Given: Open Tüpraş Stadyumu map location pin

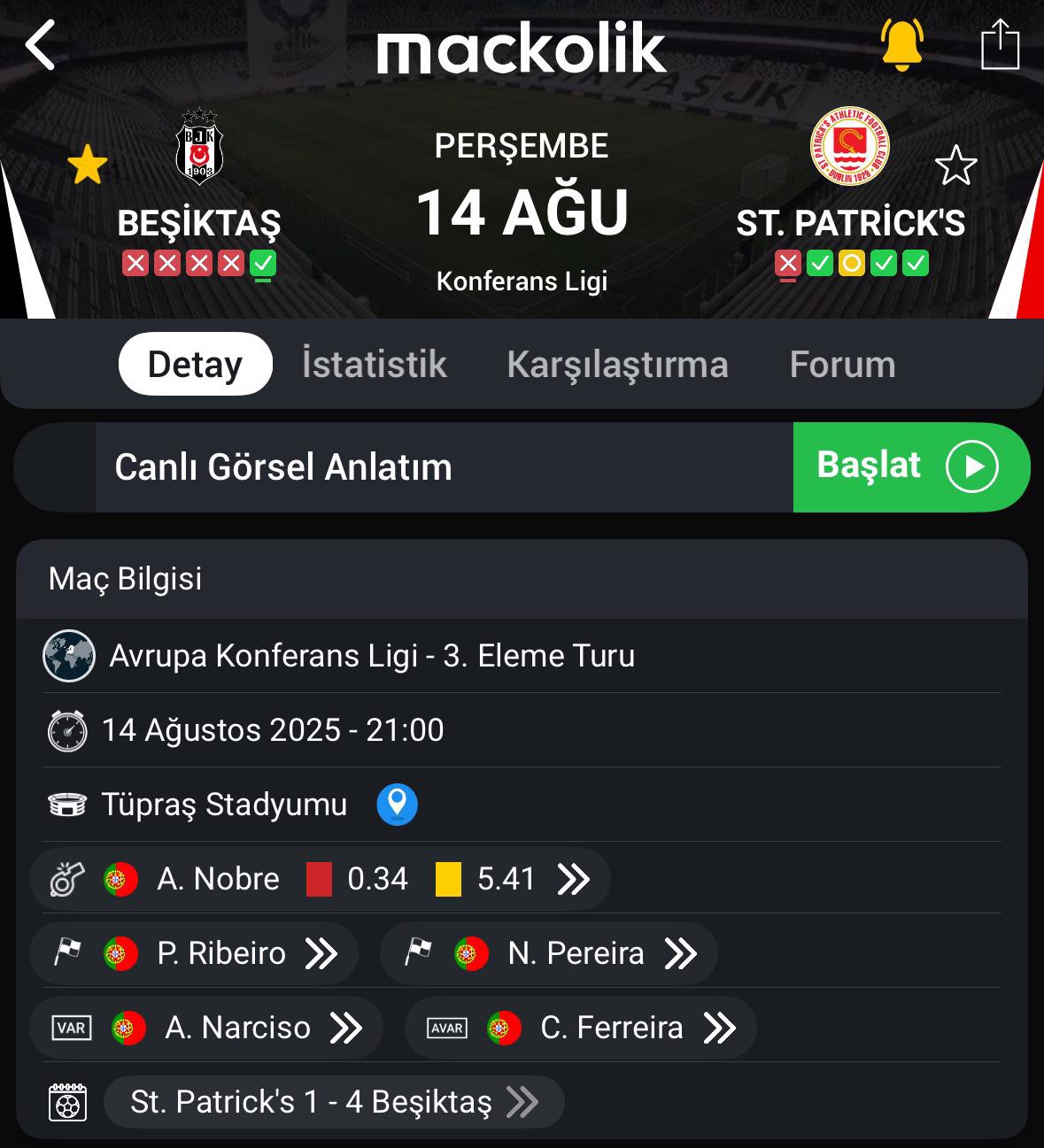Looking at the screenshot, I should point(397,804).
